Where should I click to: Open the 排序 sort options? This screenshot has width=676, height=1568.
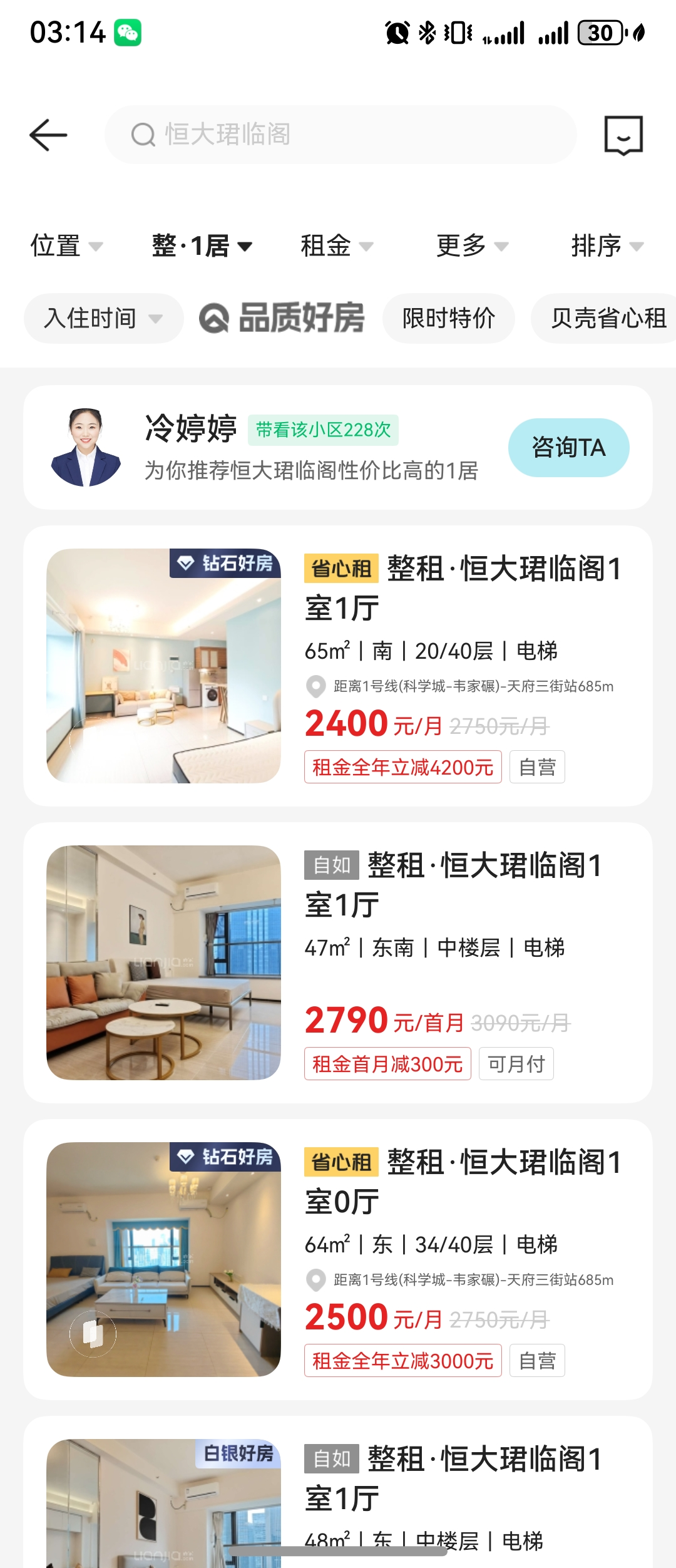point(607,245)
